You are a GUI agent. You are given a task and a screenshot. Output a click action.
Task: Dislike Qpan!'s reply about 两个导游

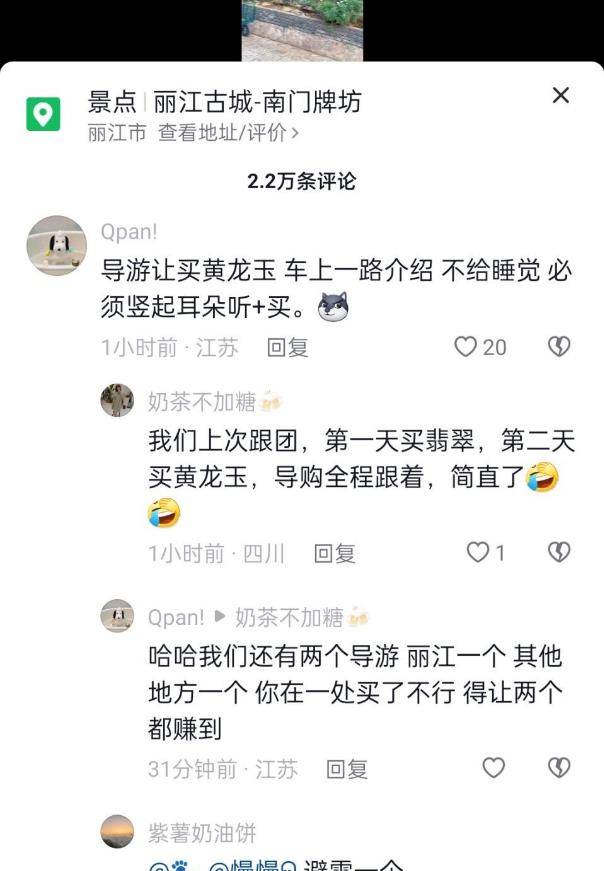[559, 768]
